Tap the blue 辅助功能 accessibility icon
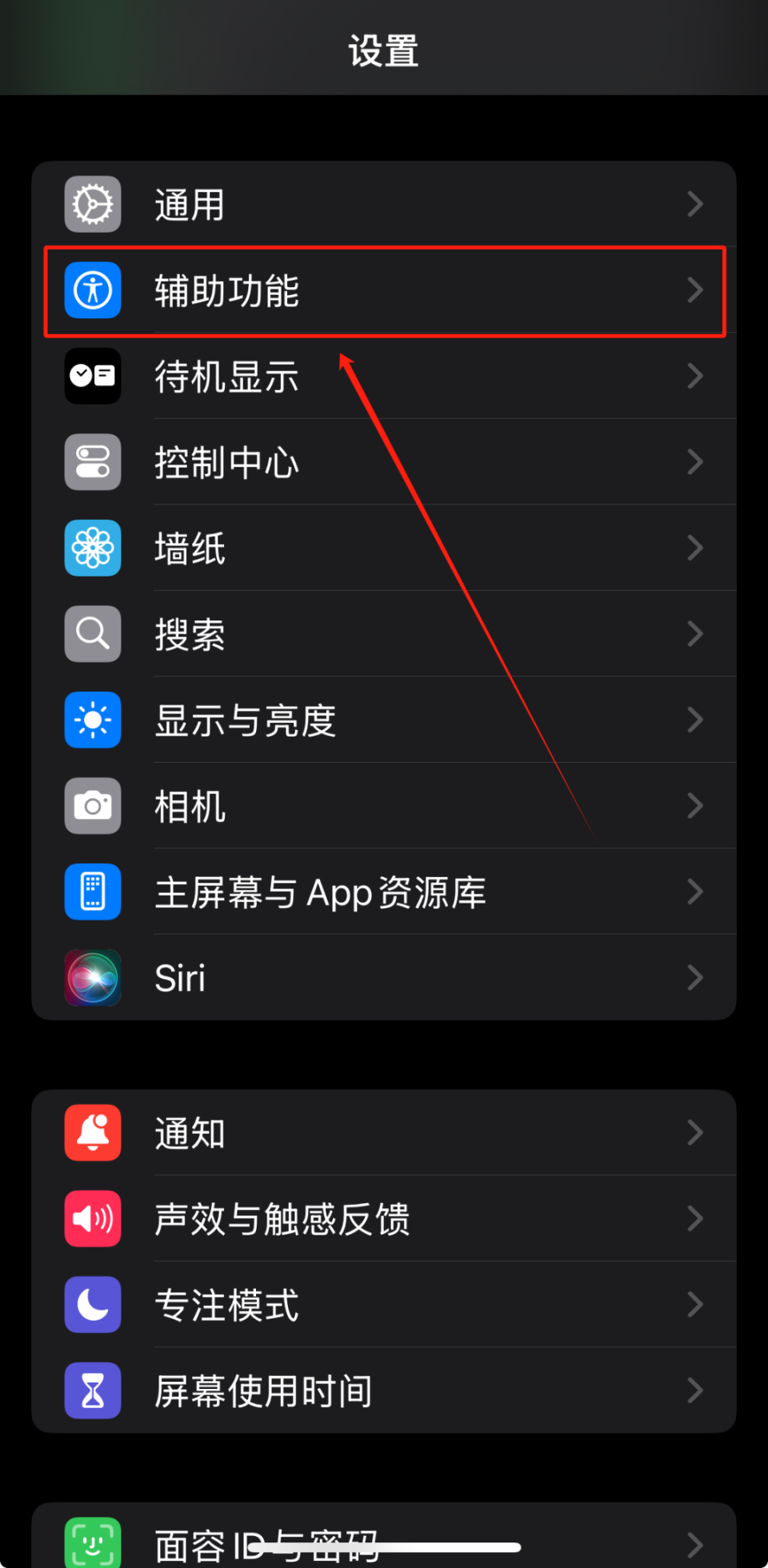 pyautogui.click(x=92, y=292)
